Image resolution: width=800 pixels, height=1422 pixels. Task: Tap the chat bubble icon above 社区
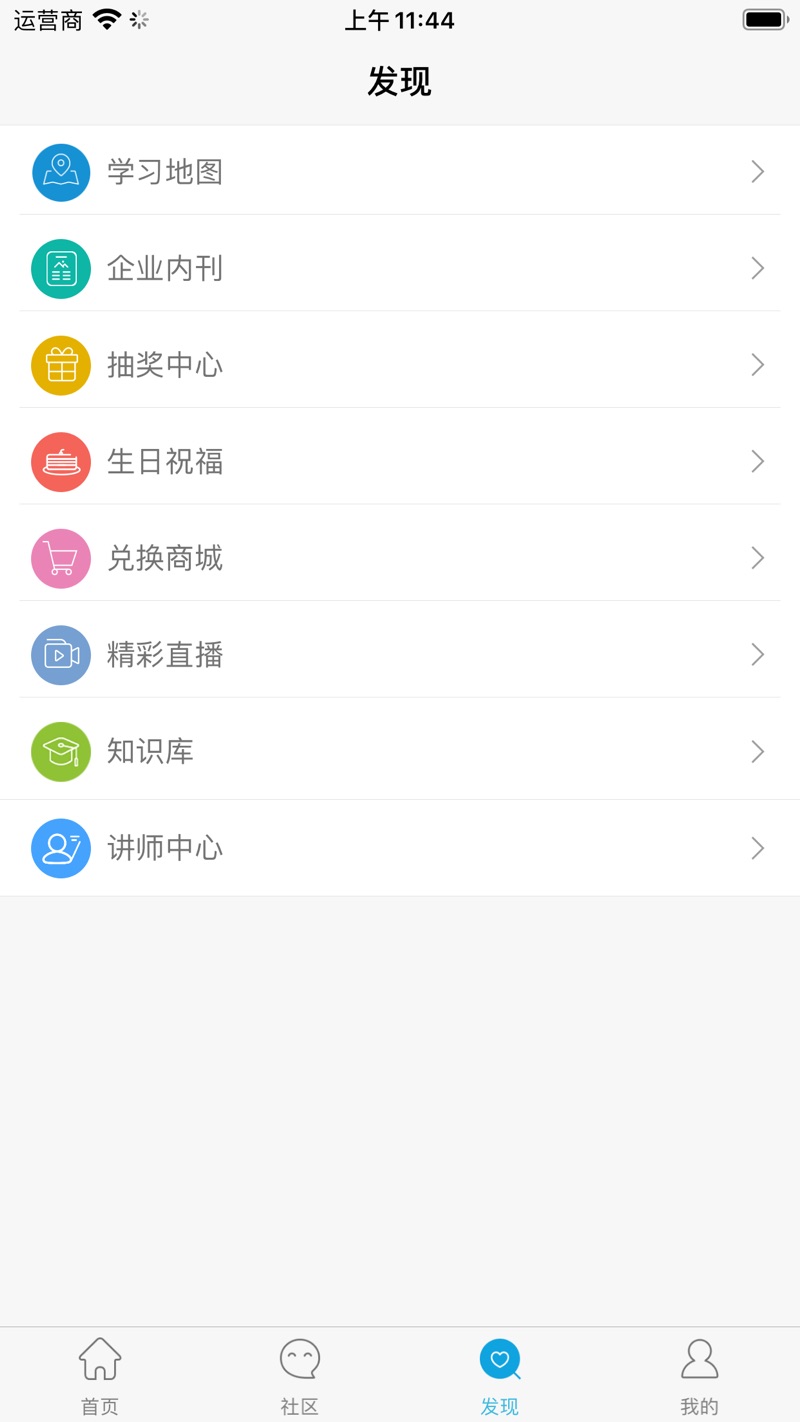299,1359
